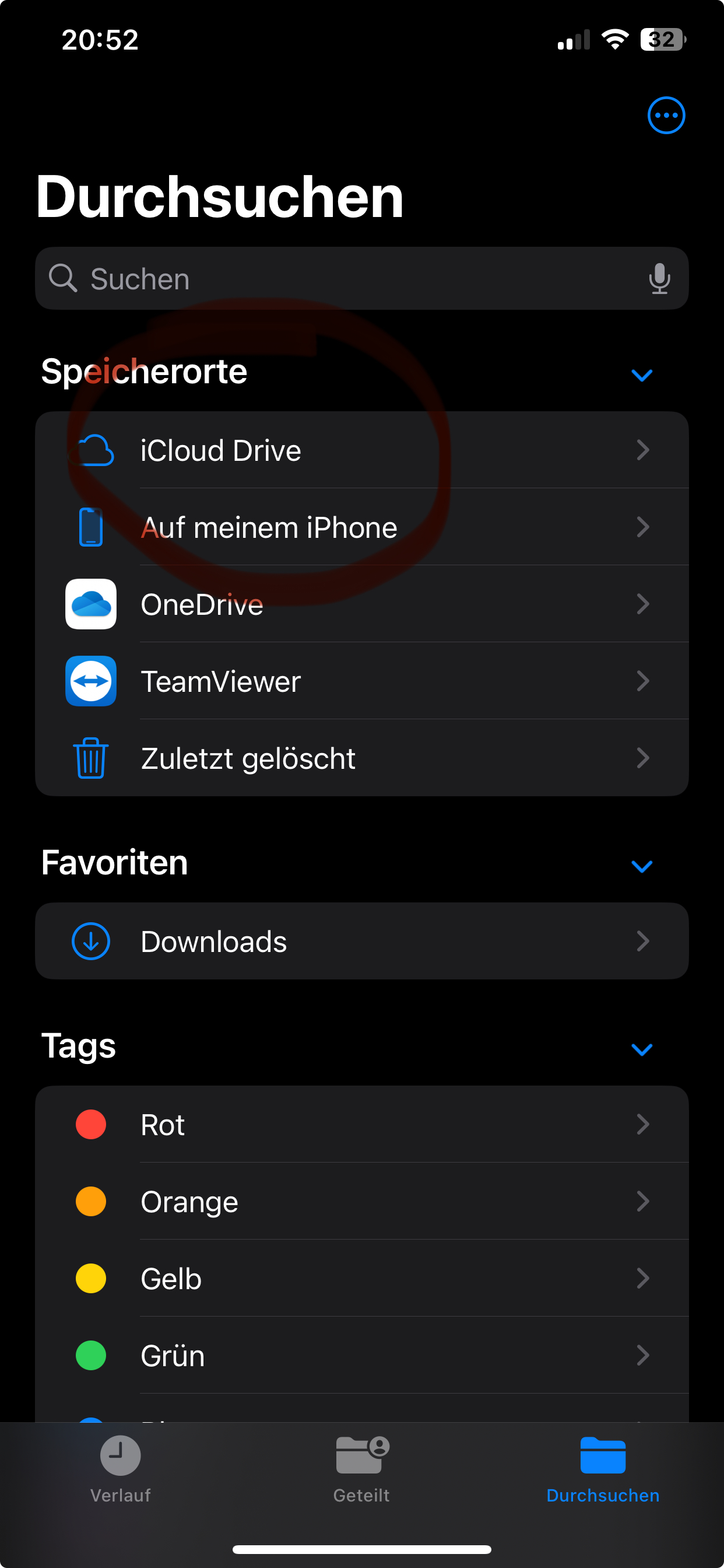
Task: Show files tagged Rot
Action: point(361,1124)
